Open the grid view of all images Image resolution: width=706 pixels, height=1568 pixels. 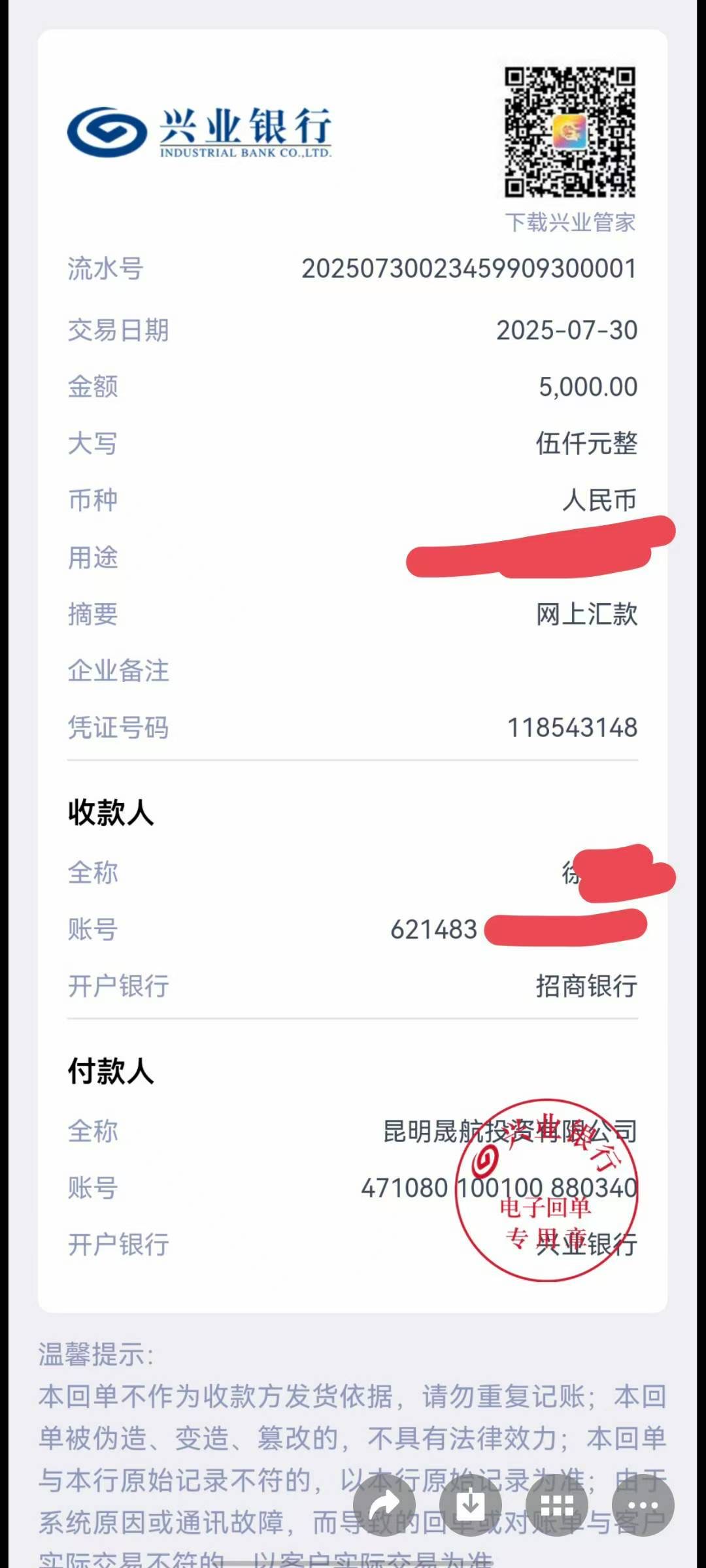557,1505
